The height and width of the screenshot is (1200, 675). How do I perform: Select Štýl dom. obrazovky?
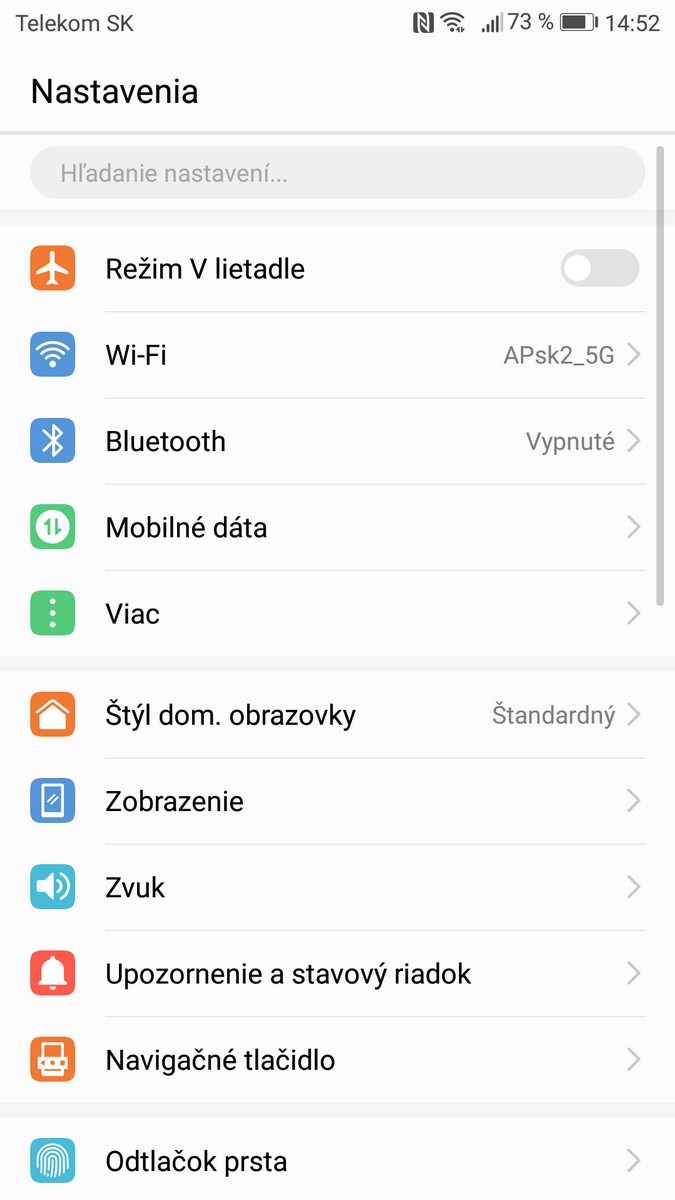click(x=337, y=715)
